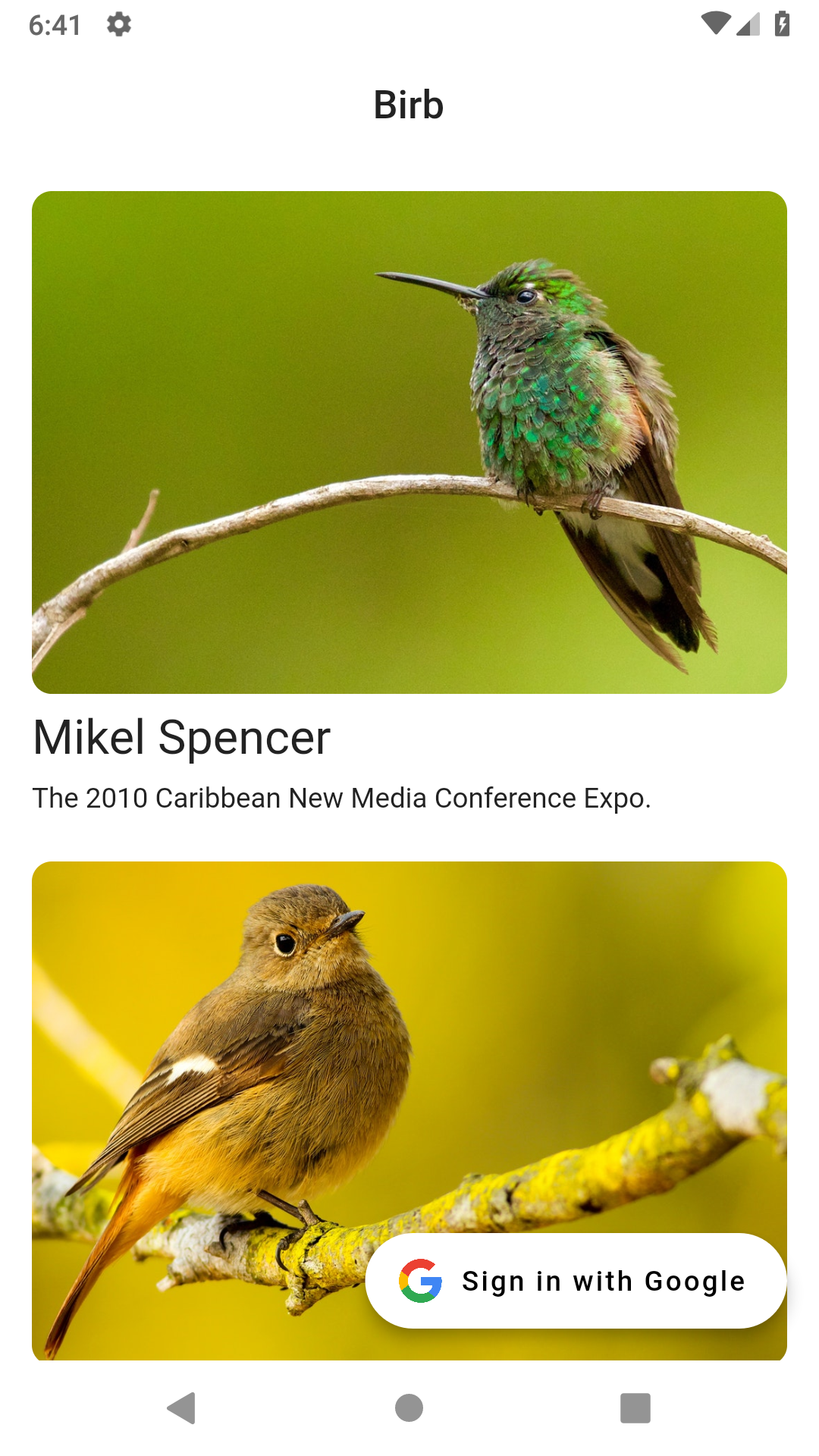819x1456 pixels.
Task: Open Mikel Spencer's hummingbird photo
Action: point(409,442)
